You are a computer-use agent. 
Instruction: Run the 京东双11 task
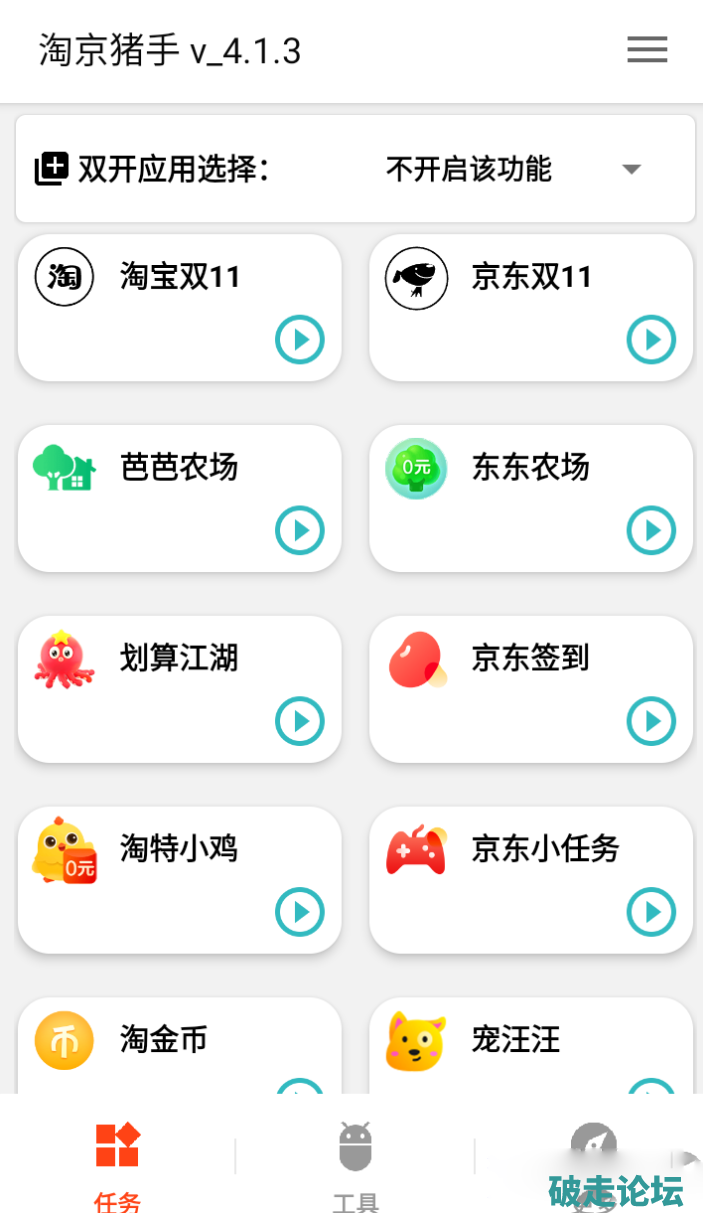click(x=651, y=340)
